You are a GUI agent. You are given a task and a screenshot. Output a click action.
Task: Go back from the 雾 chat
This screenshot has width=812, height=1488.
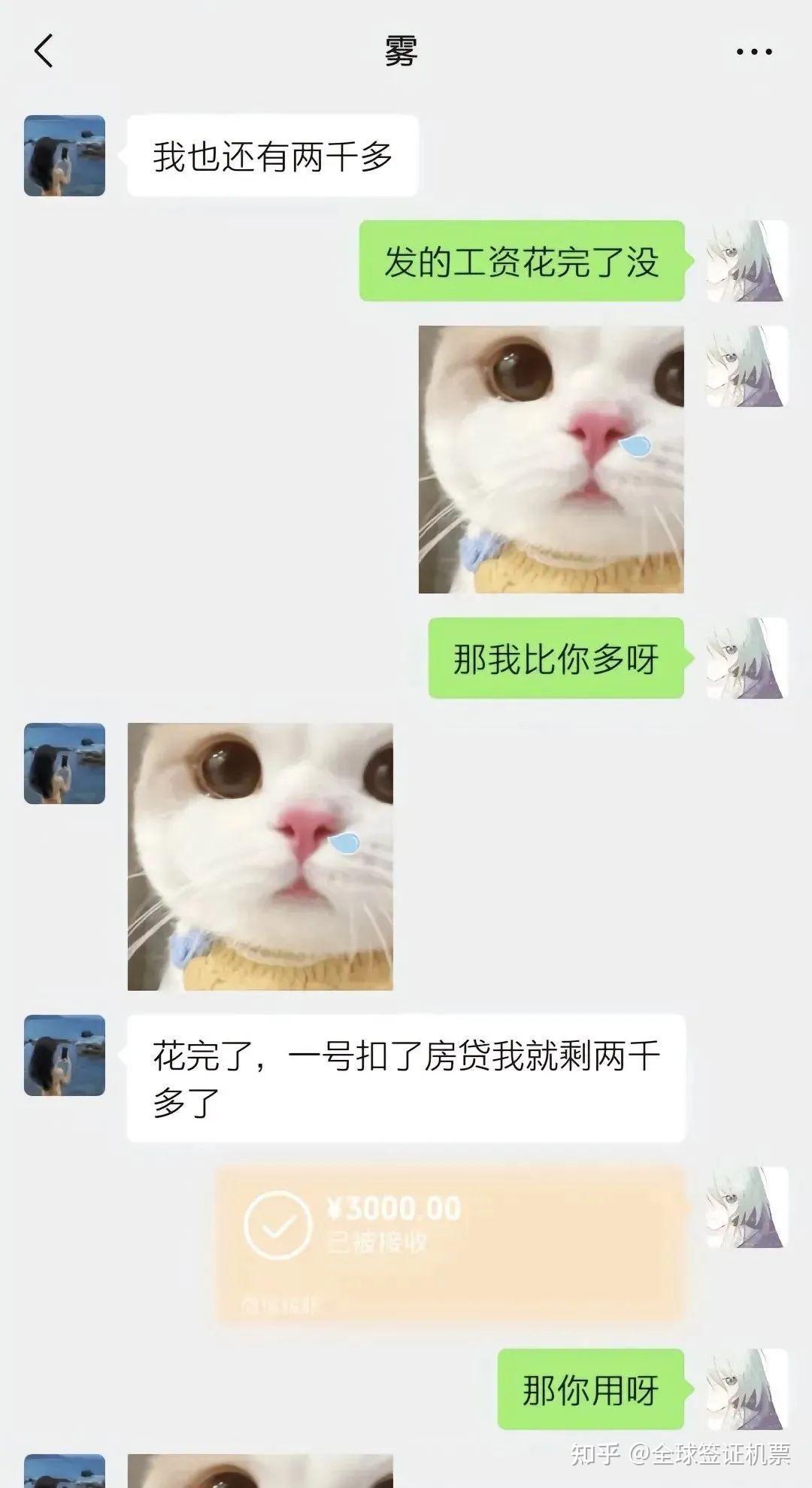[x=44, y=52]
